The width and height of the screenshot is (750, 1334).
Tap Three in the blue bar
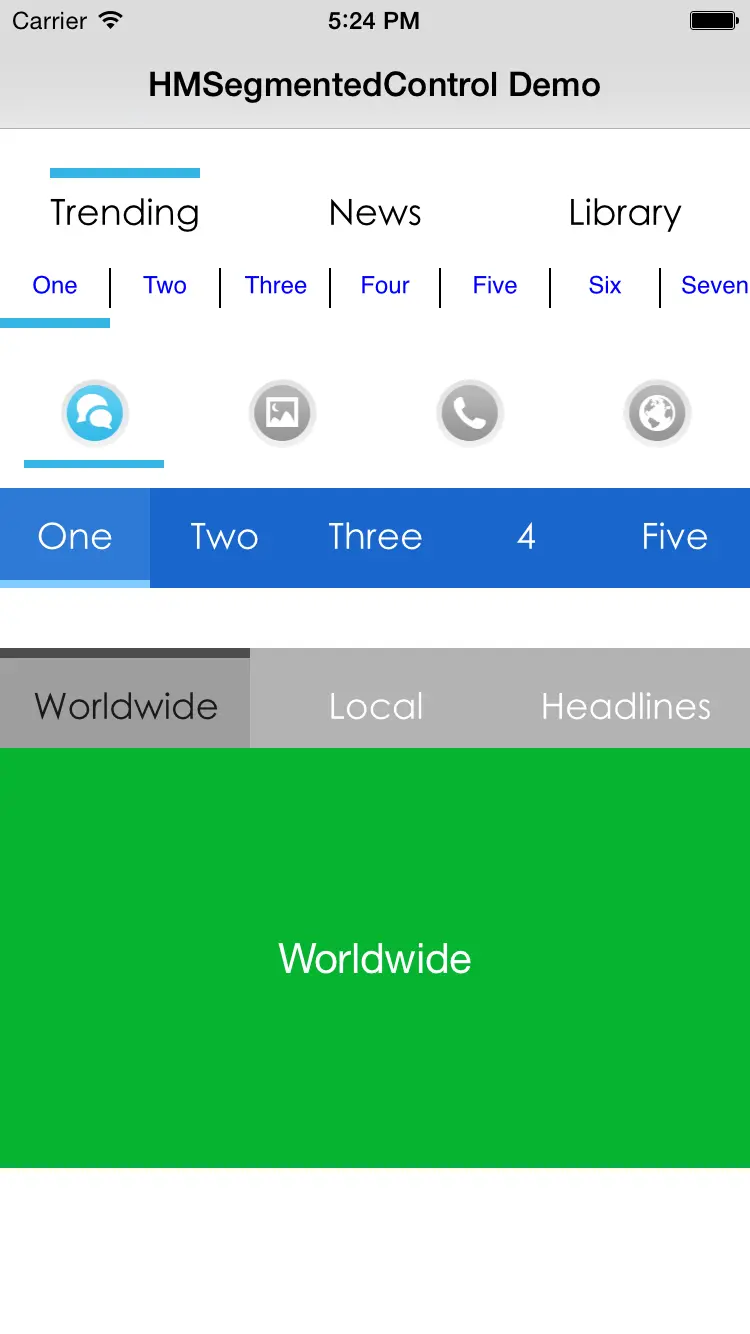tap(375, 537)
